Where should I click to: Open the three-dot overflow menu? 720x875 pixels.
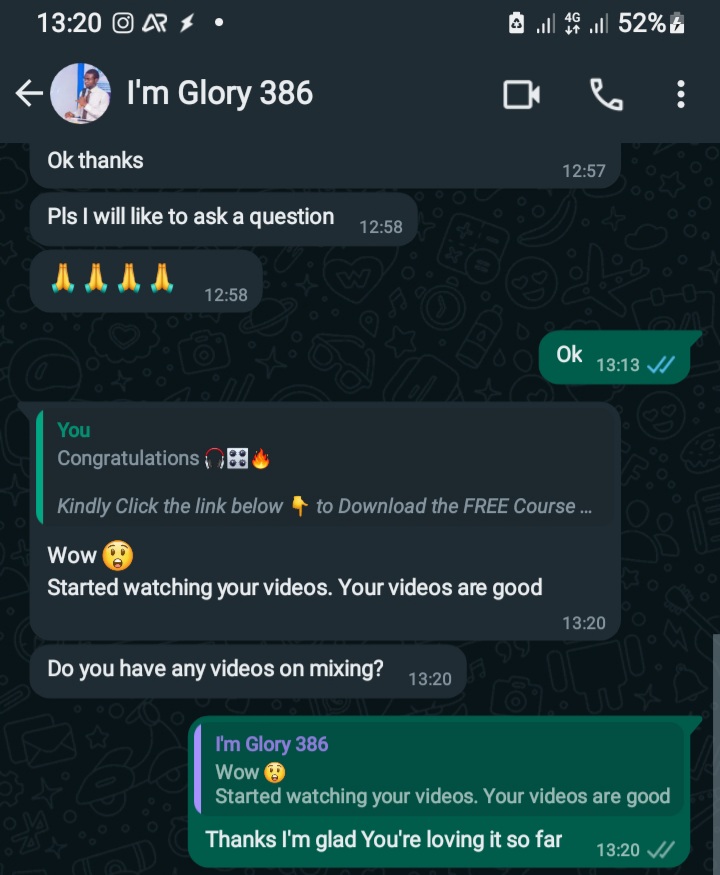(x=680, y=94)
